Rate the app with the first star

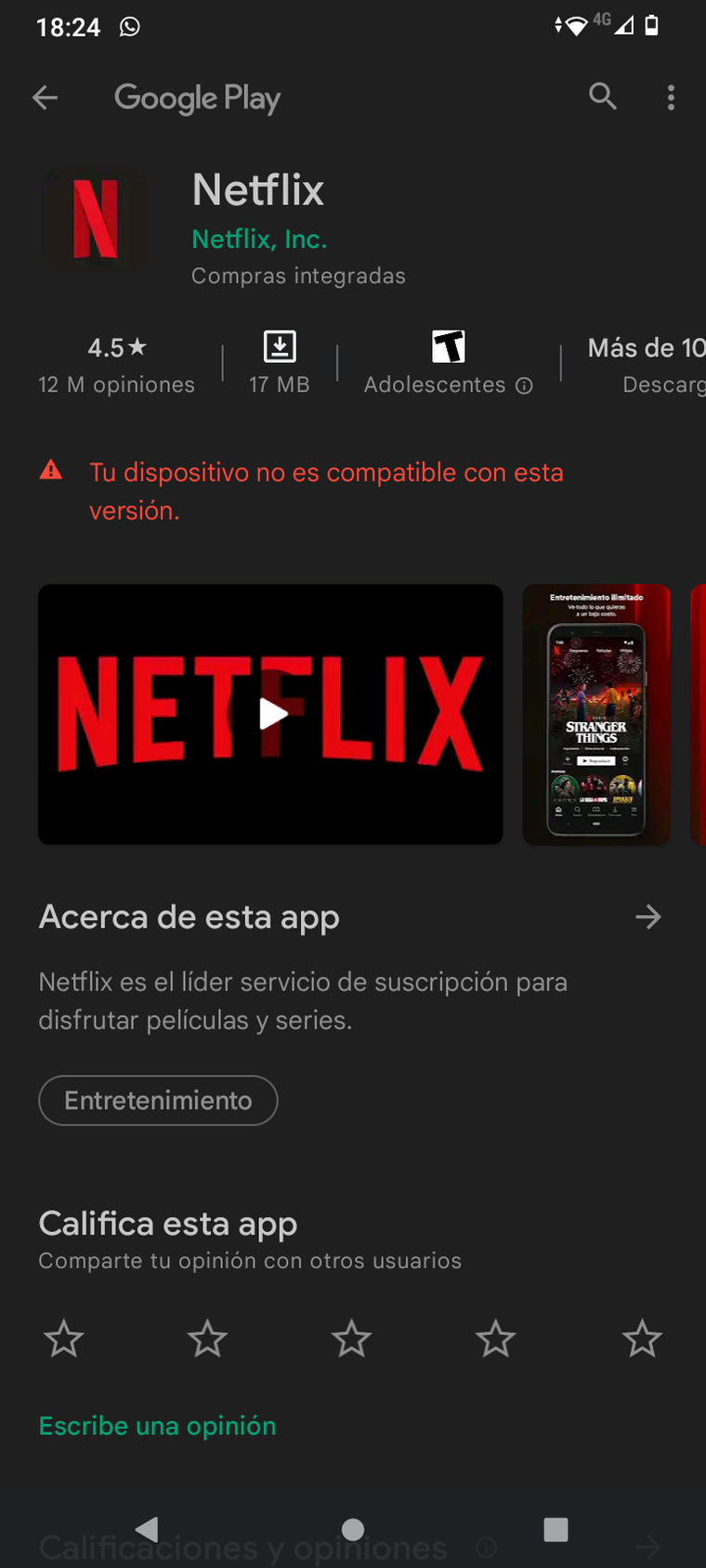(63, 1338)
